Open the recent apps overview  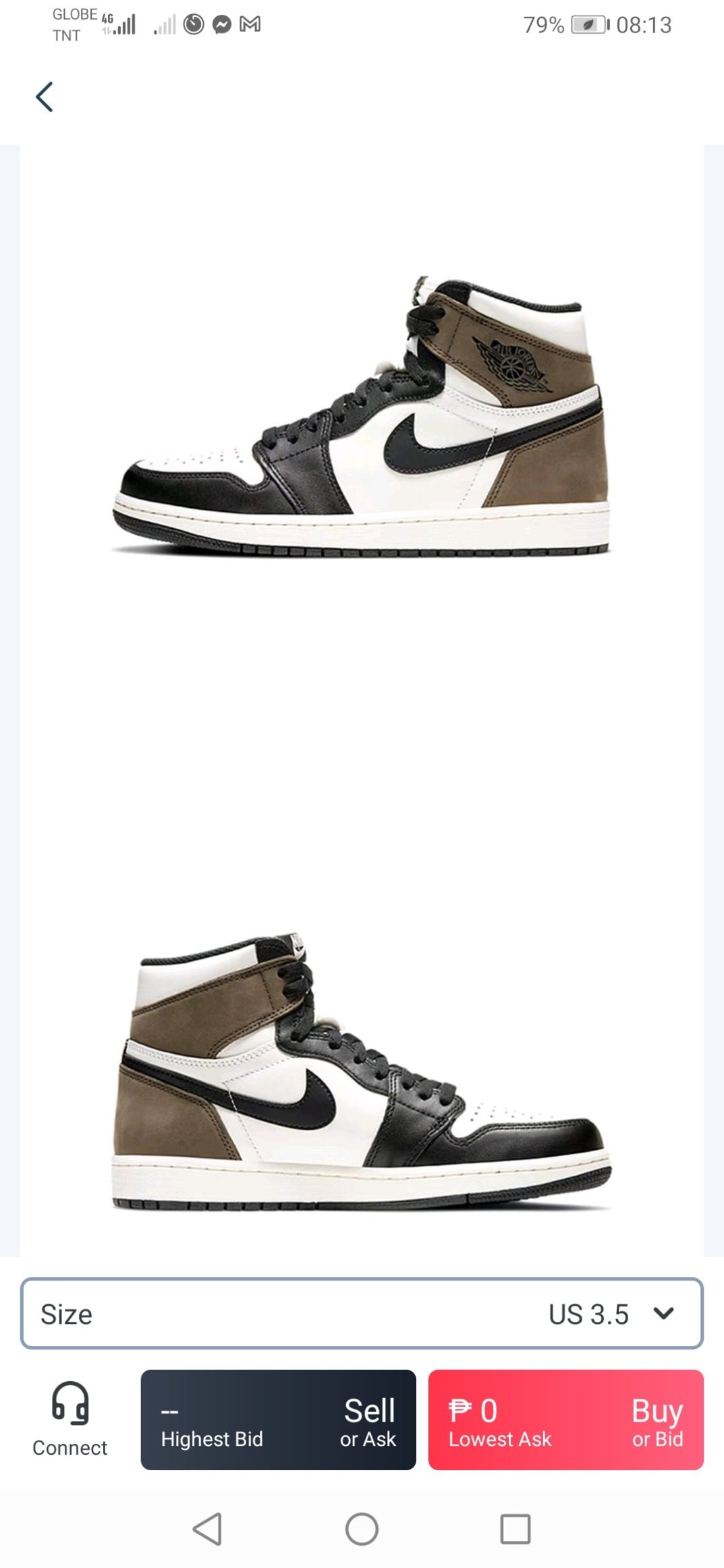pos(515,1529)
